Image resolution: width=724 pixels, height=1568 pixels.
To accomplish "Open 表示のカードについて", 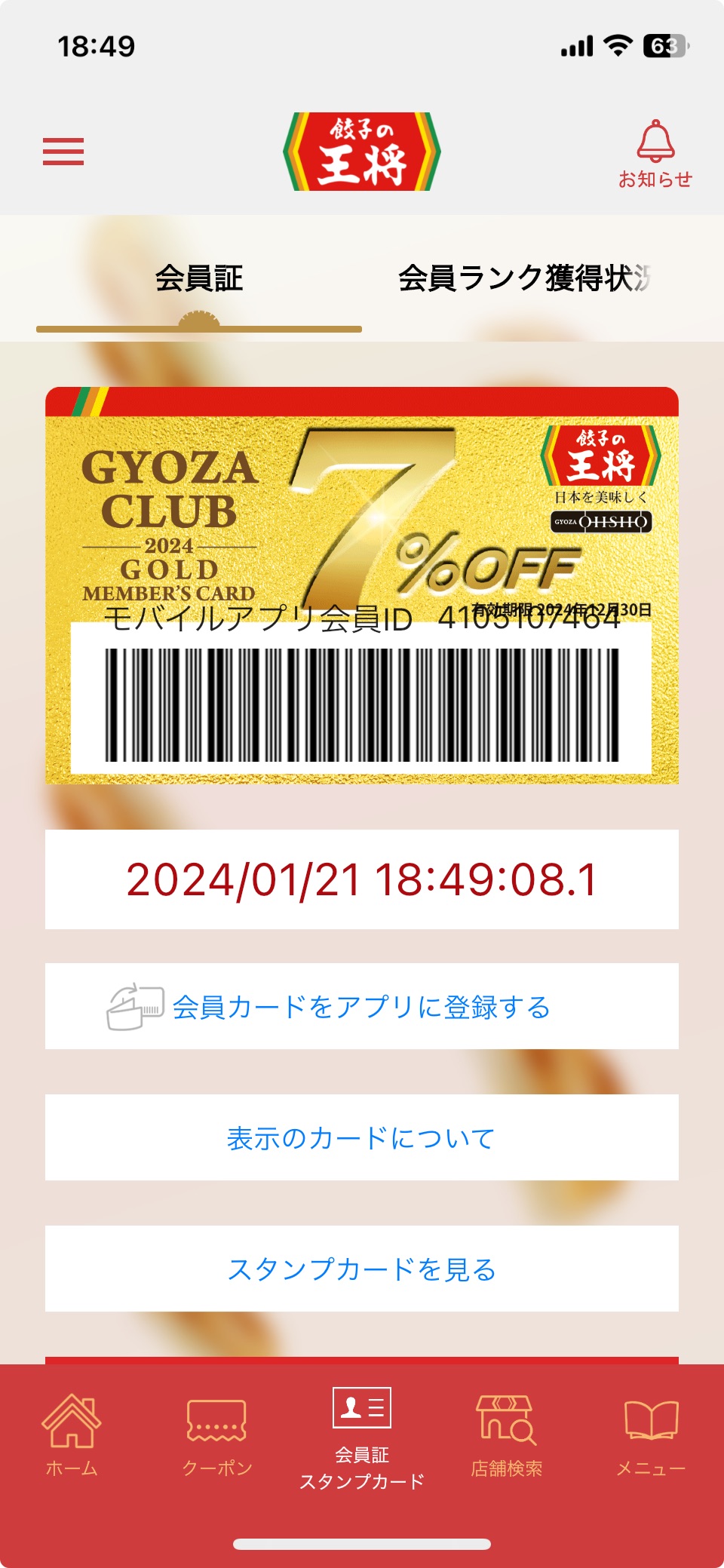I will click(x=362, y=1137).
